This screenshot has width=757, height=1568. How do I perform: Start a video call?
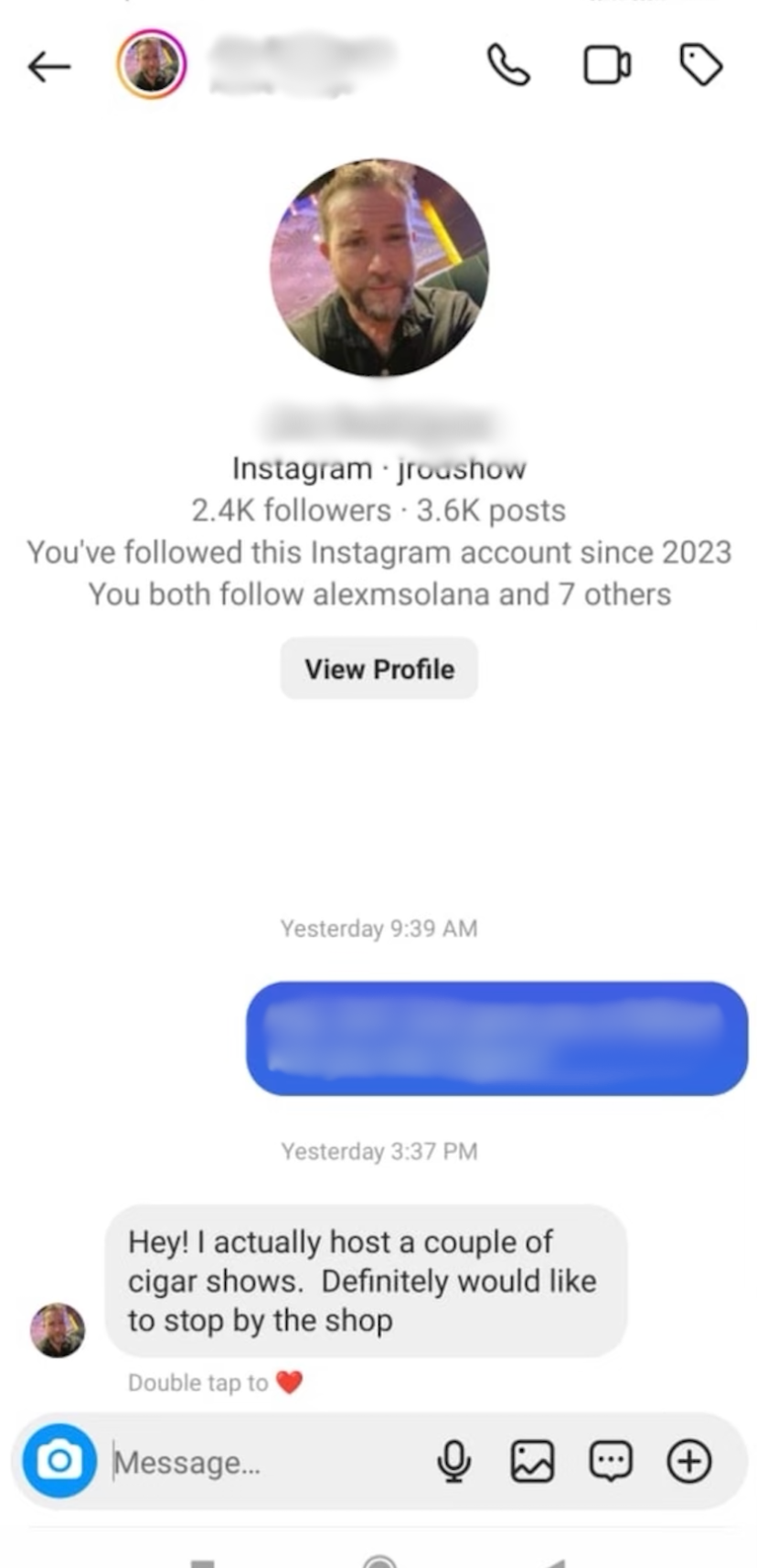[x=607, y=66]
